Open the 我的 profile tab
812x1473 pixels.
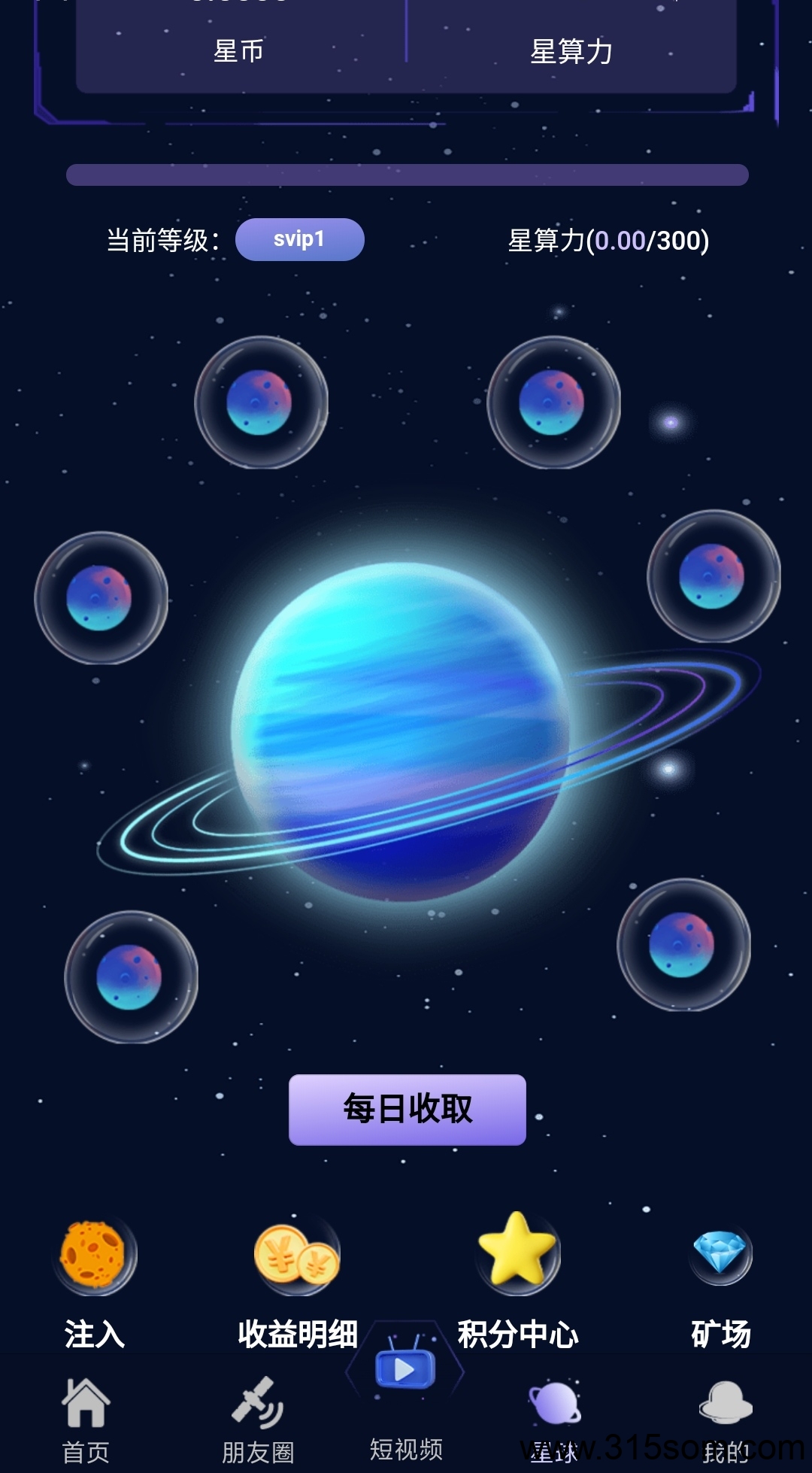pos(725,1419)
